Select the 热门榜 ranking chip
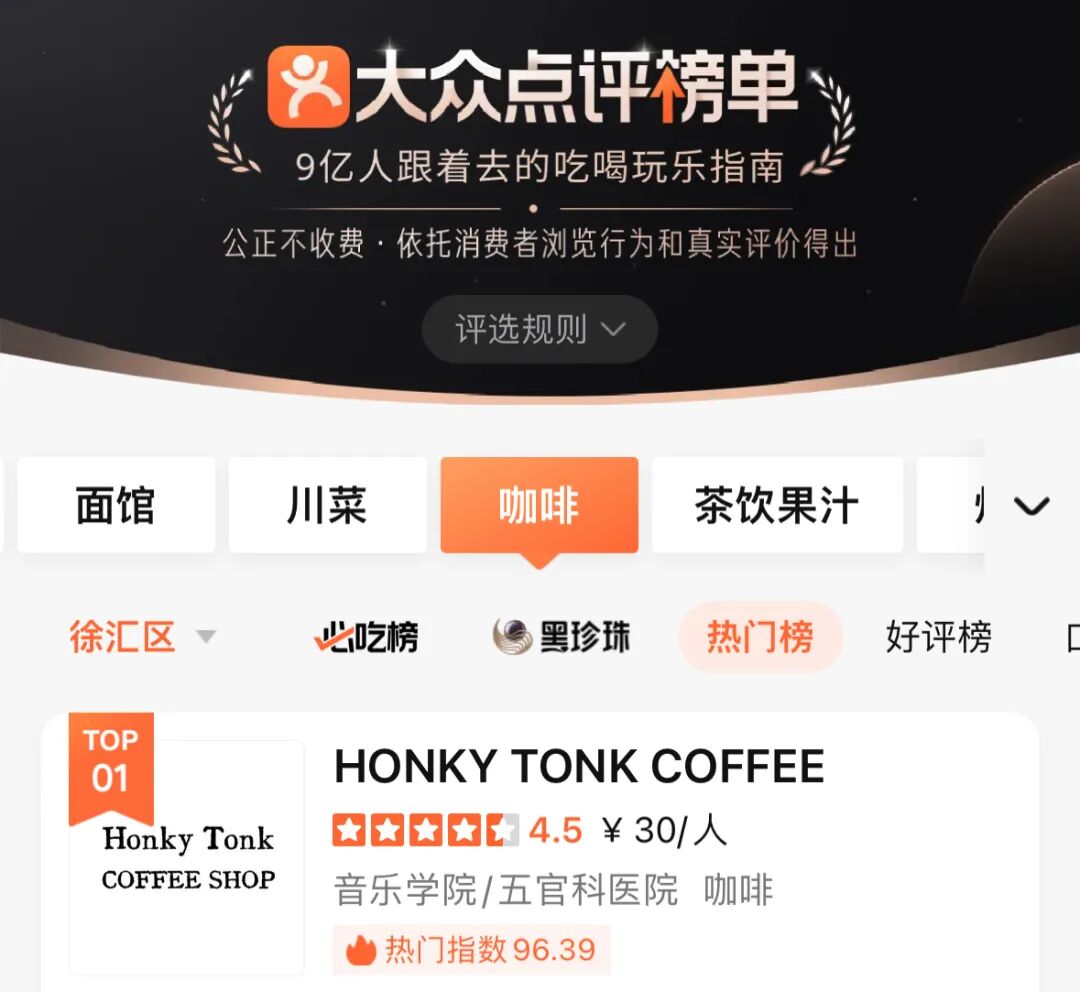Viewport: 1080px width, 992px height. 760,637
